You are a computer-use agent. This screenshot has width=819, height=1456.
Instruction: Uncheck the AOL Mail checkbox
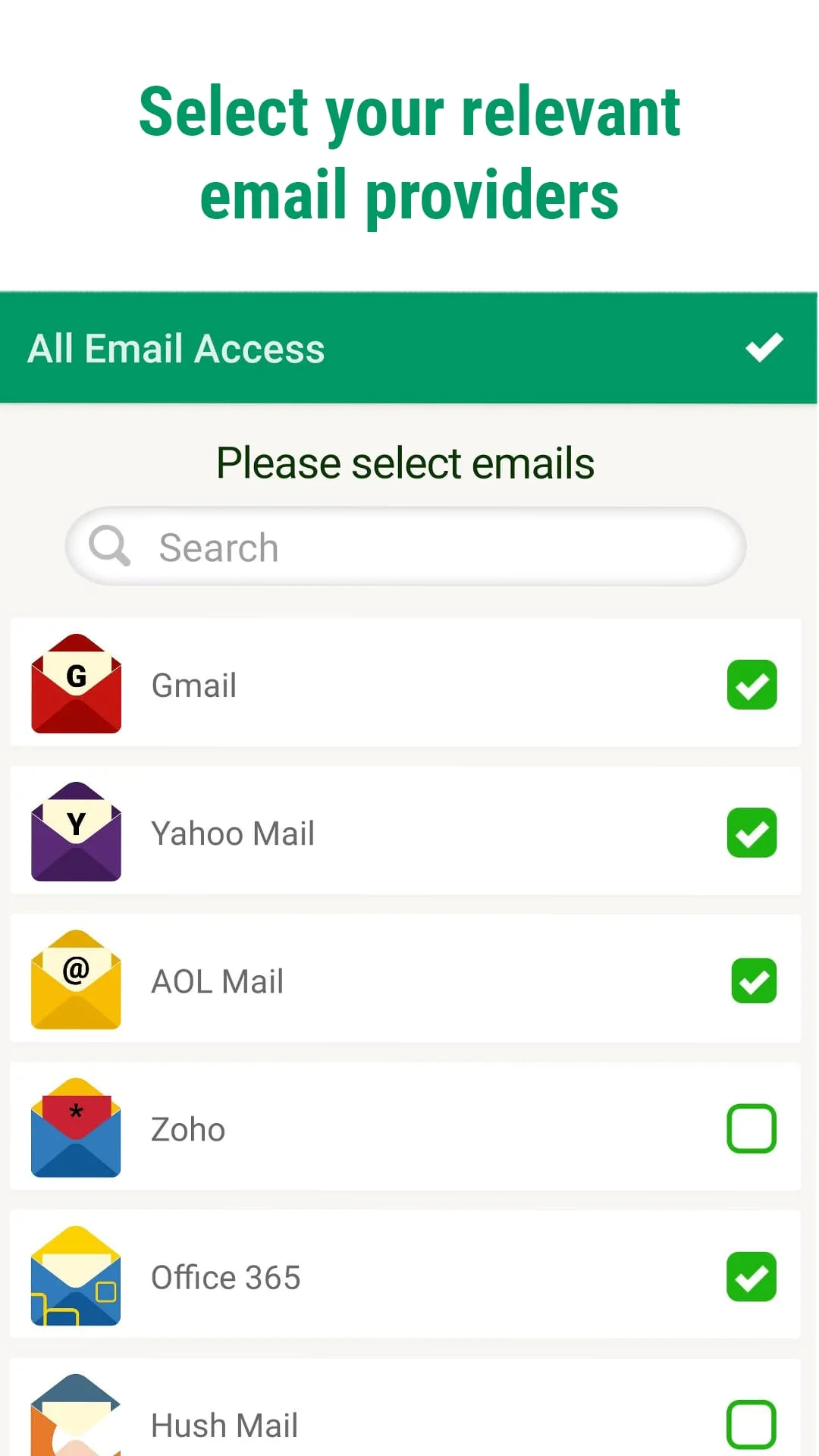tap(752, 980)
